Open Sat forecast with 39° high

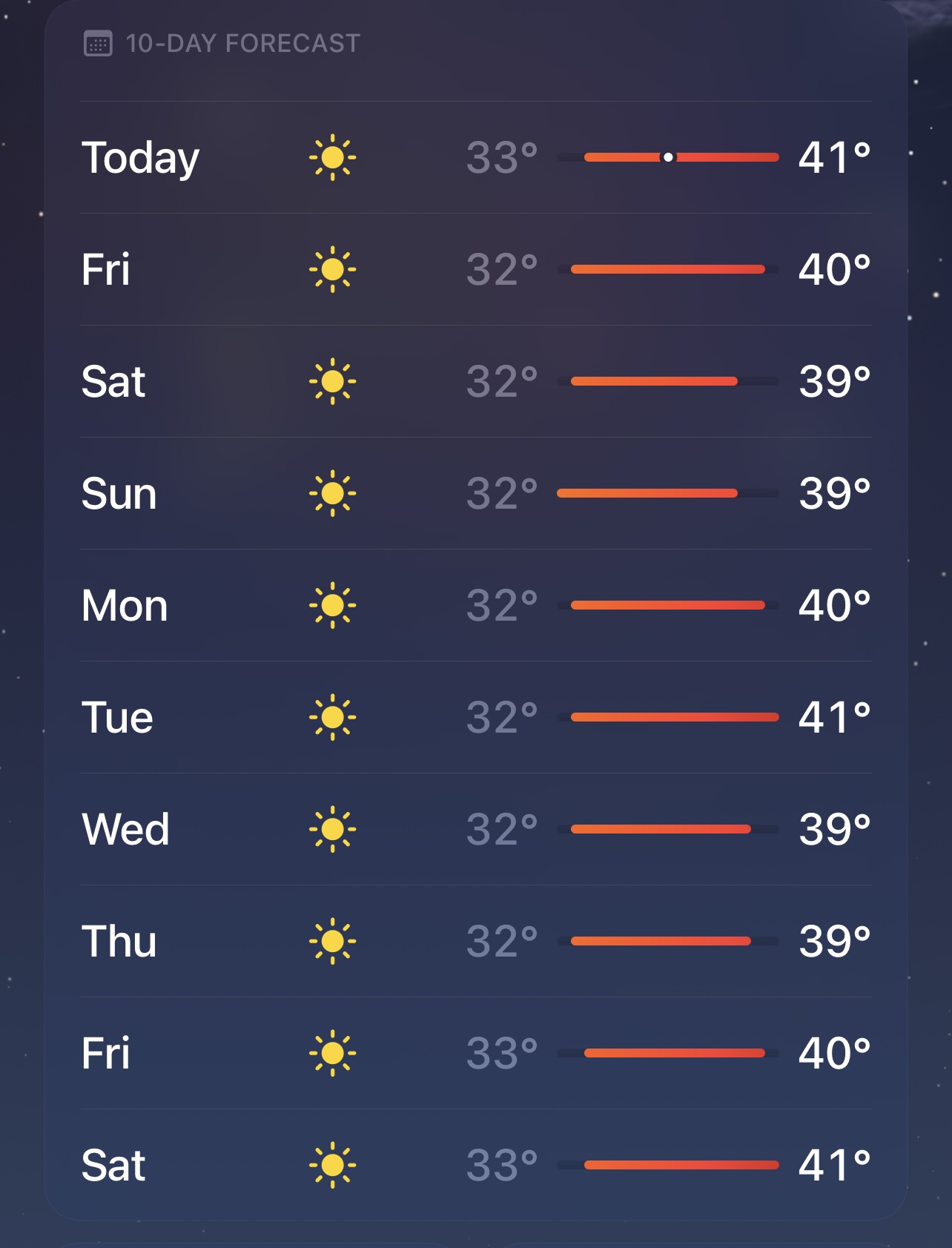475,381
